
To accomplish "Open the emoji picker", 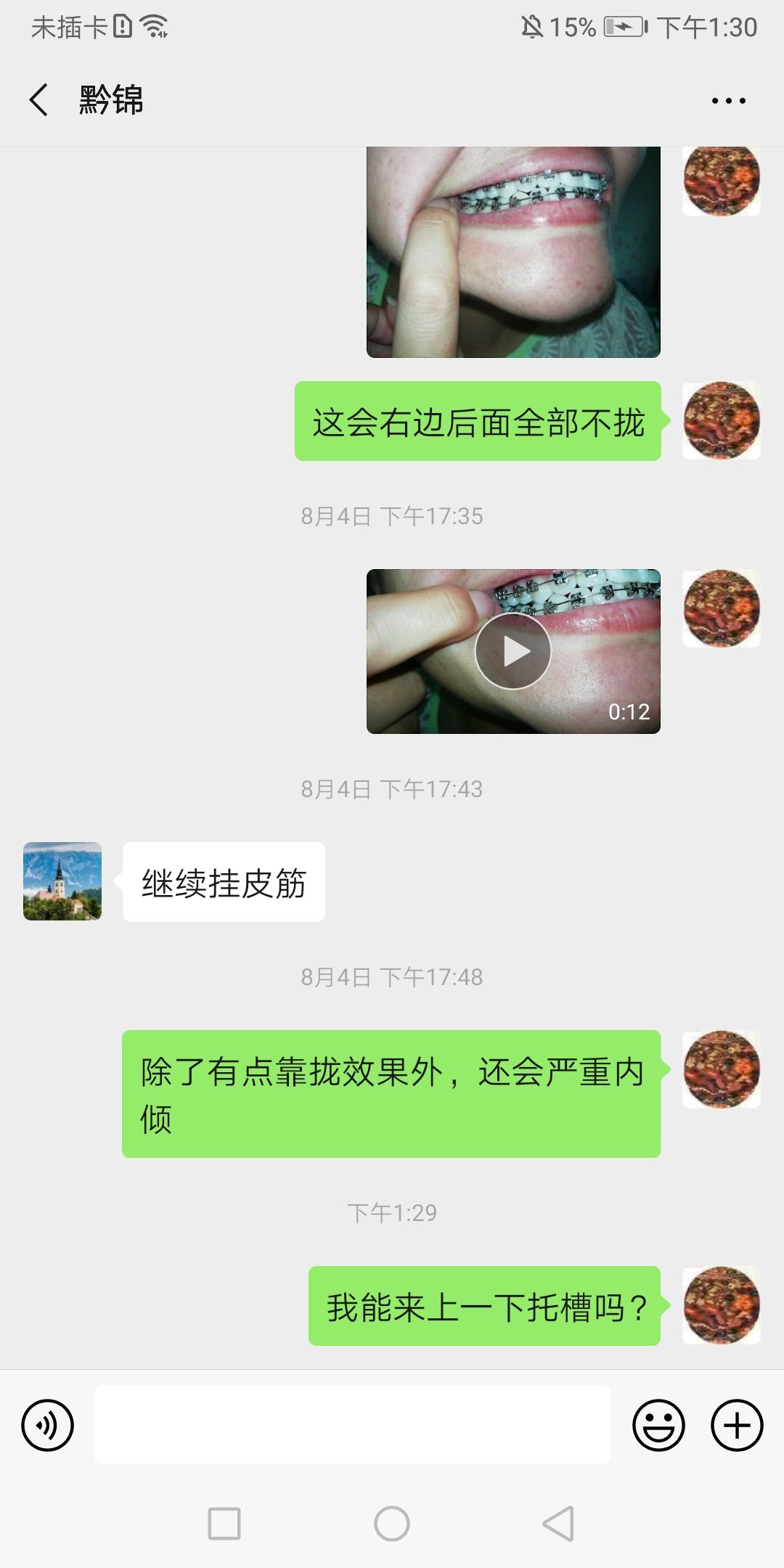I will [658, 1425].
